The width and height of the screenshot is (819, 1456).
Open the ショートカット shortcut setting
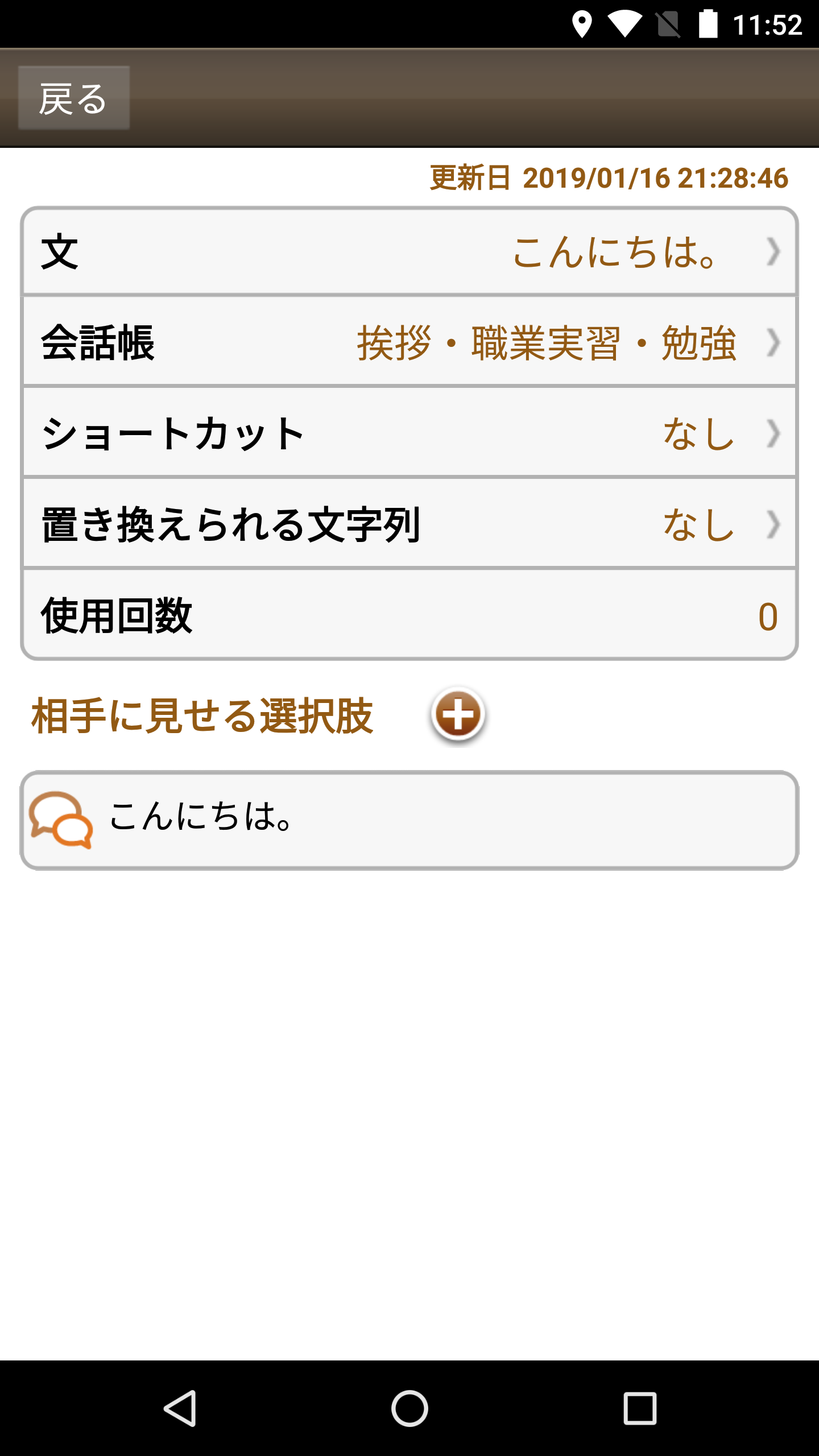(x=409, y=433)
